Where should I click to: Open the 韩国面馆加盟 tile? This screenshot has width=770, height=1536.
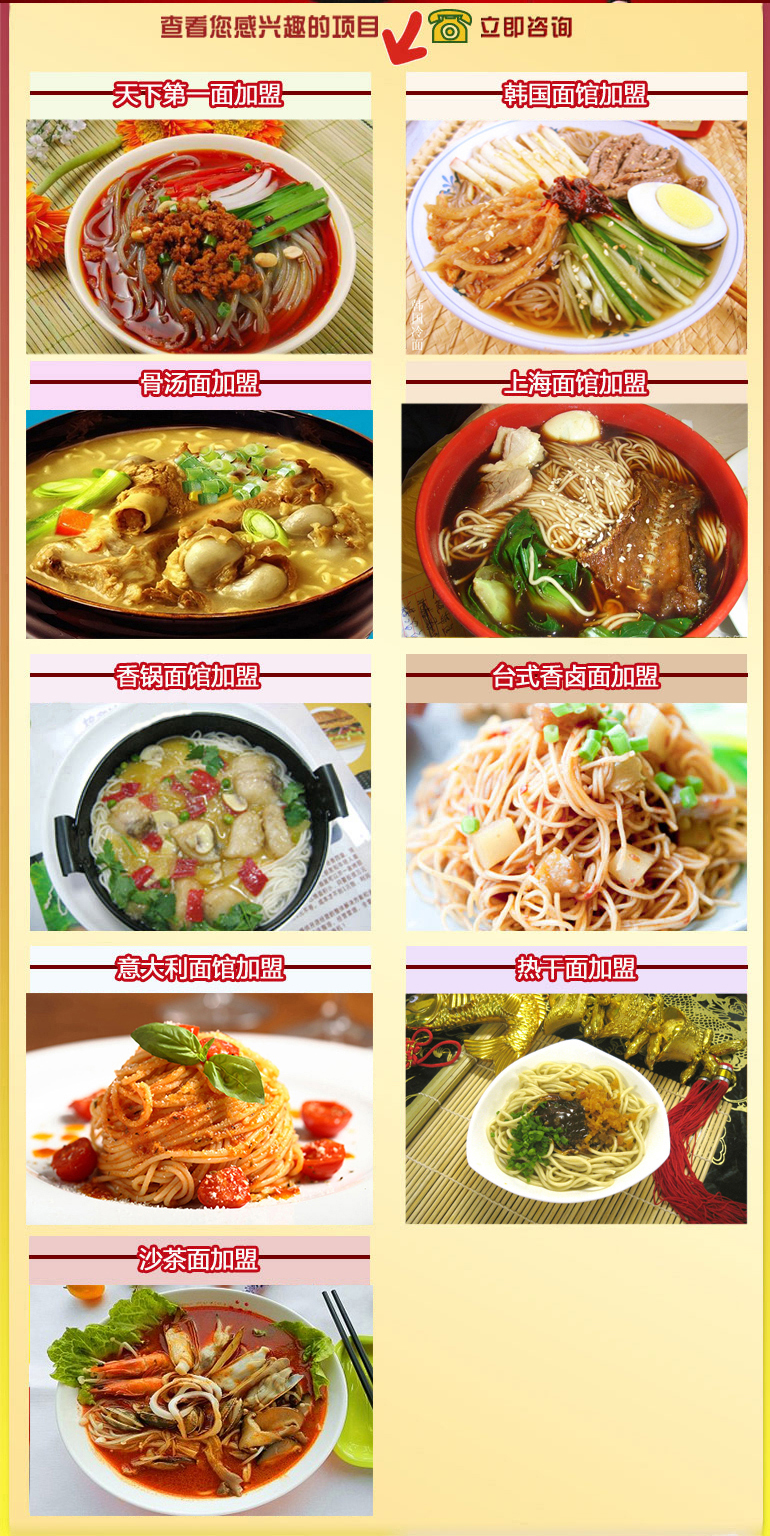coord(576,236)
